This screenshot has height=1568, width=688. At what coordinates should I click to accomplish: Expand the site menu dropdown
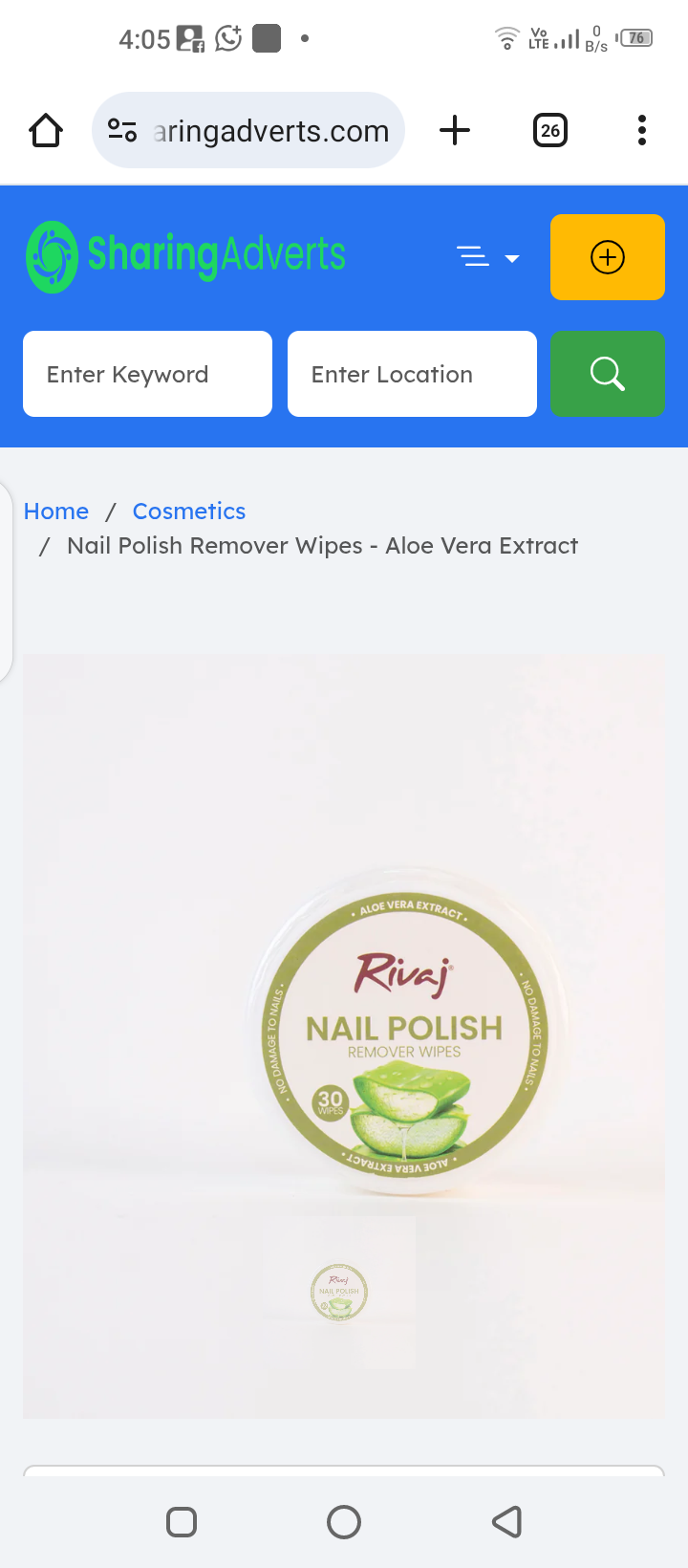[x=487, y=257]
